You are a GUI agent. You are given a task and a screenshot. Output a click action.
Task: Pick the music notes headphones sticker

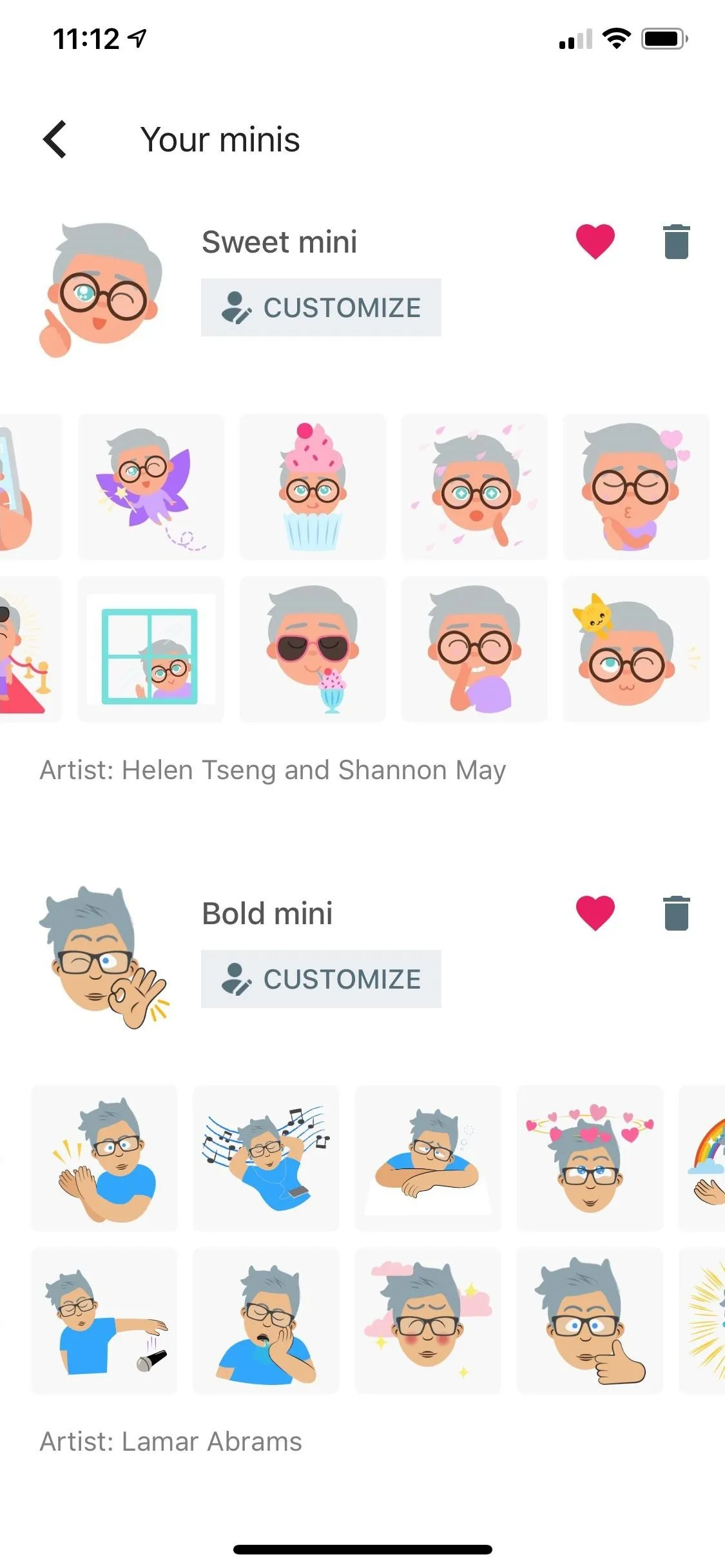(266, 1158)
